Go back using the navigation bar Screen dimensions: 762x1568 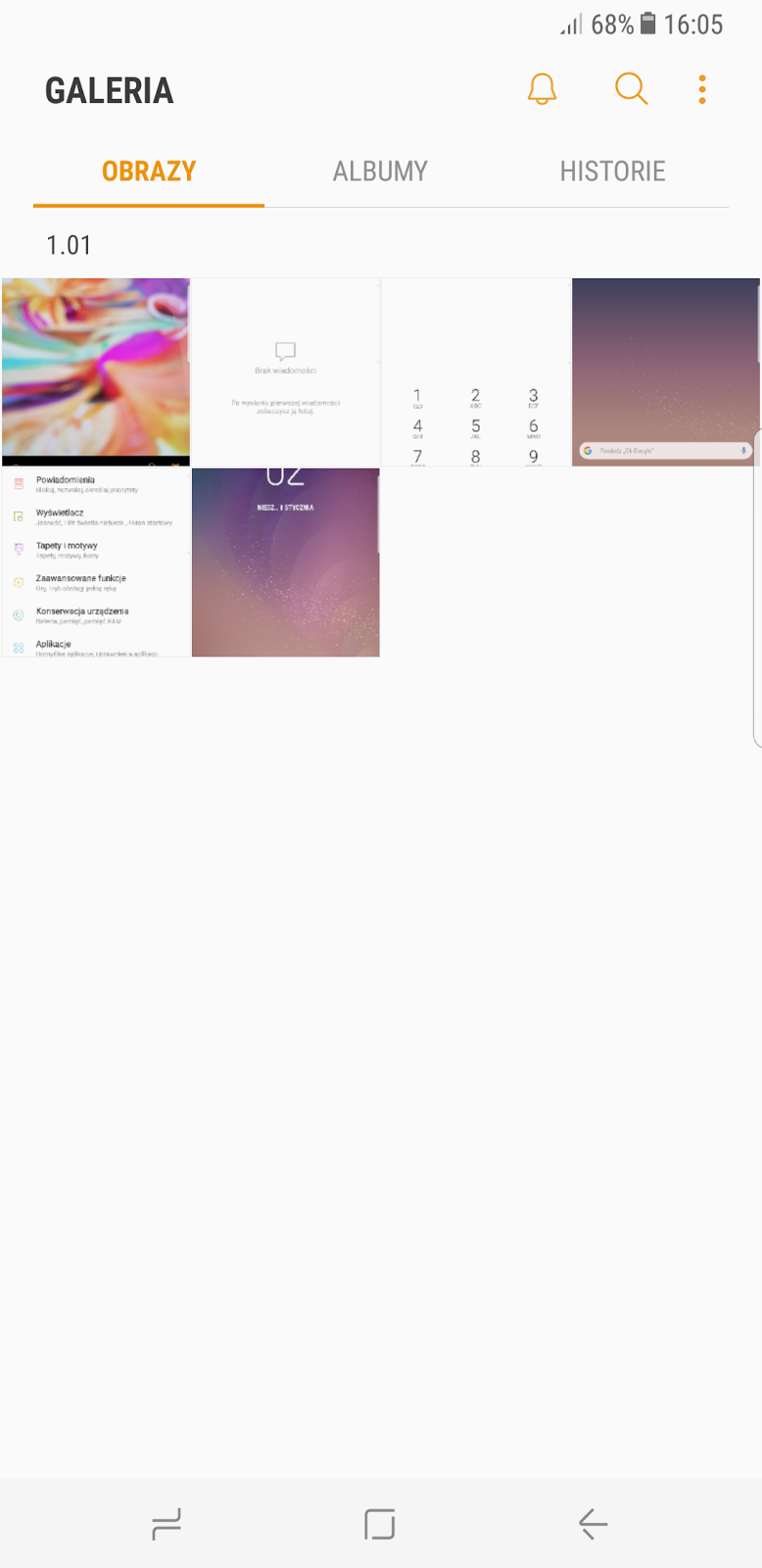[x=593, y=1524]
